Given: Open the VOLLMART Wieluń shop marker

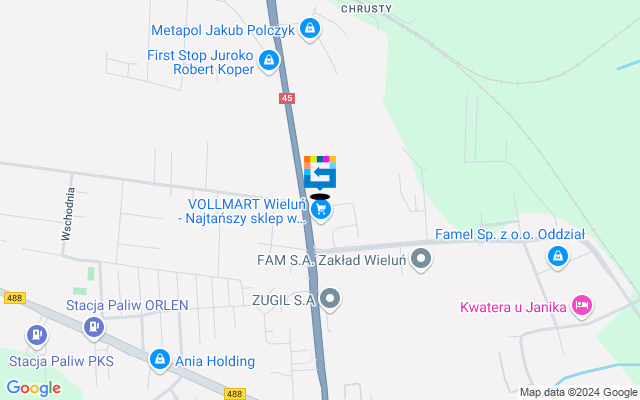Looking at the screenshot, I should tap(320, 212).
